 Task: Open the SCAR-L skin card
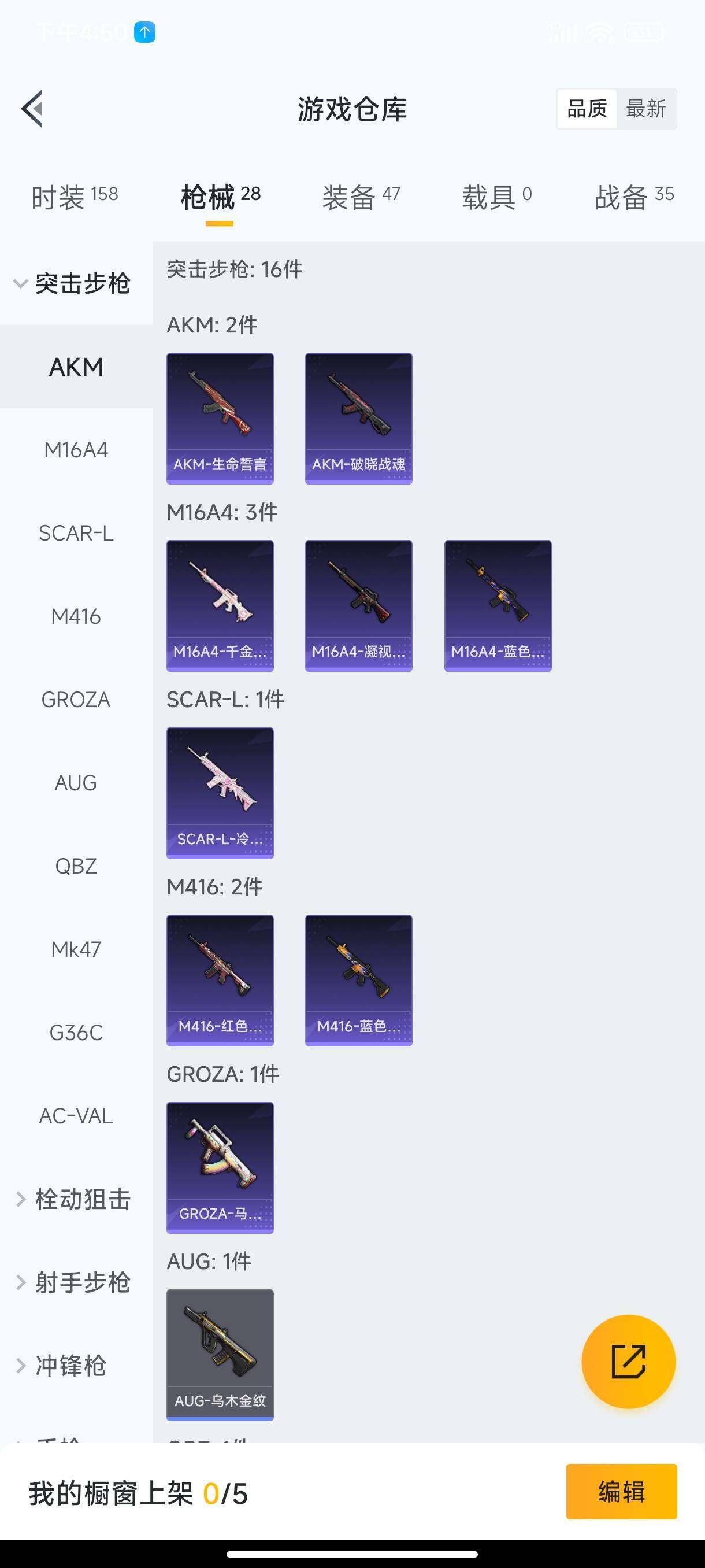click(x=220, y=793)
